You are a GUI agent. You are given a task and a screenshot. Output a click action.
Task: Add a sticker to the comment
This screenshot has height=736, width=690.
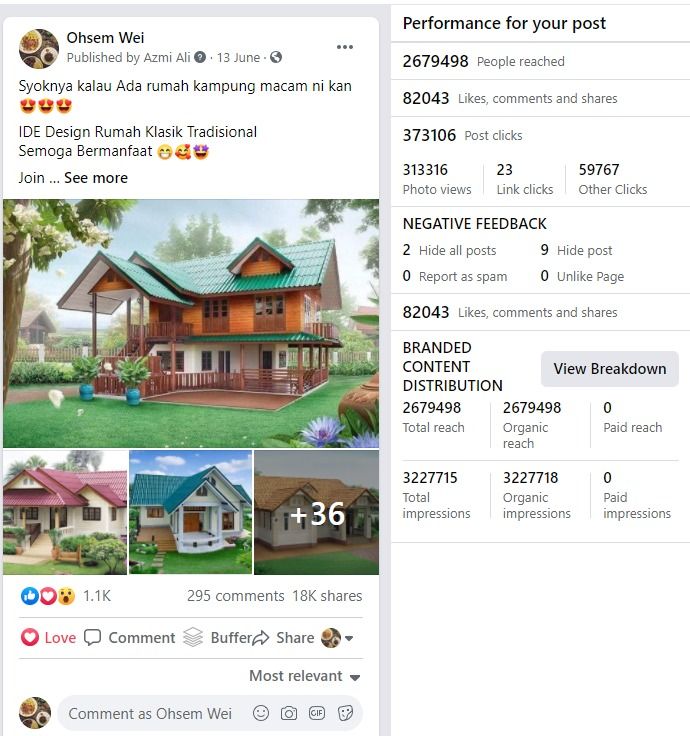tap(345, 714)
